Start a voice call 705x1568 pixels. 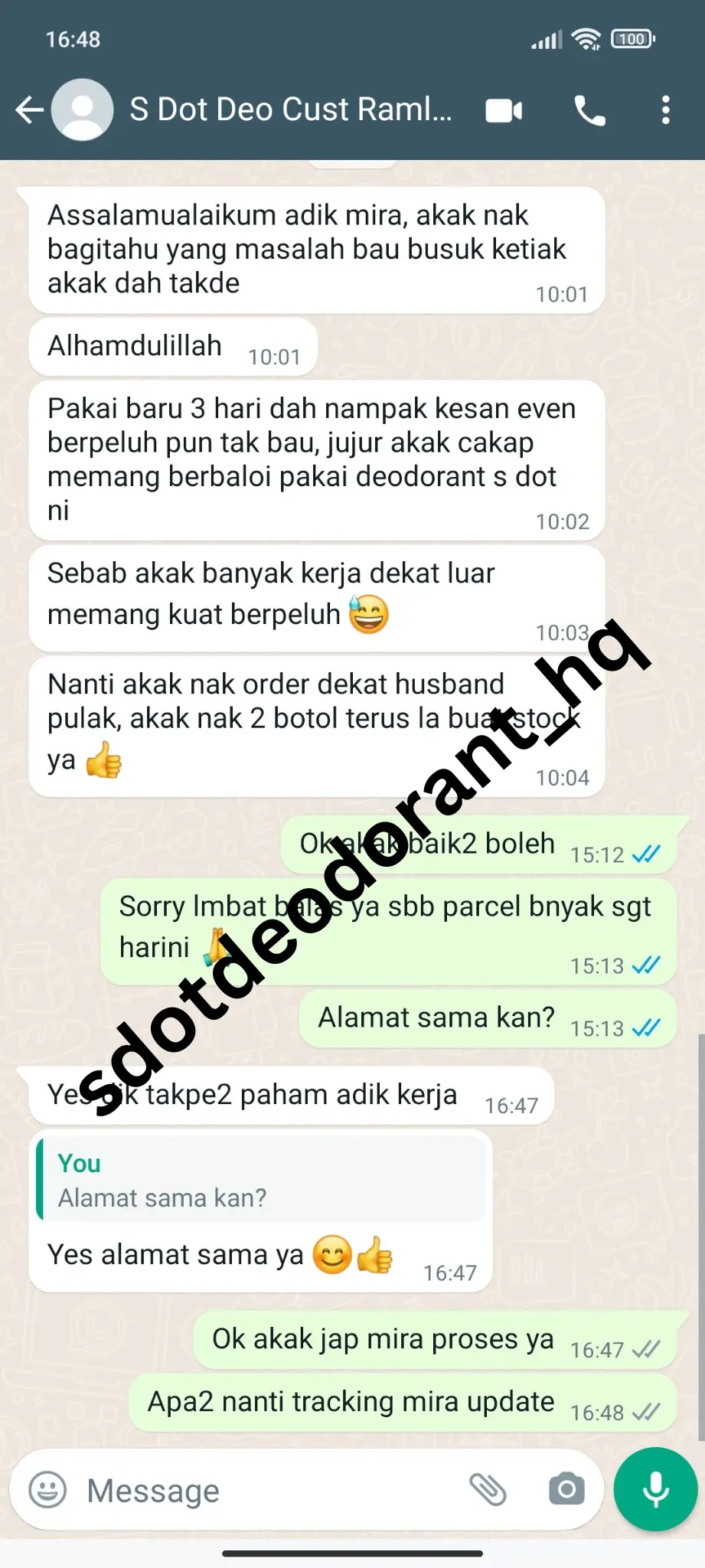point(589,111)
